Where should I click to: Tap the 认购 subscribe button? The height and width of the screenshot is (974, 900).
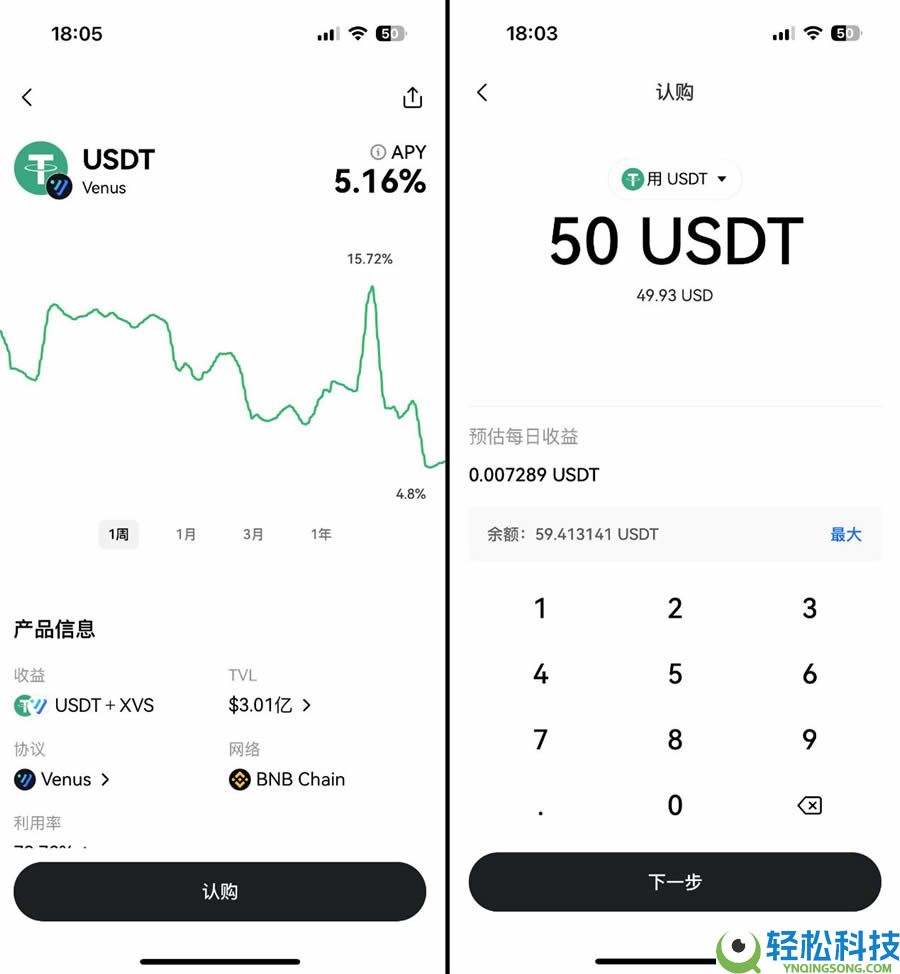(220, 891)
